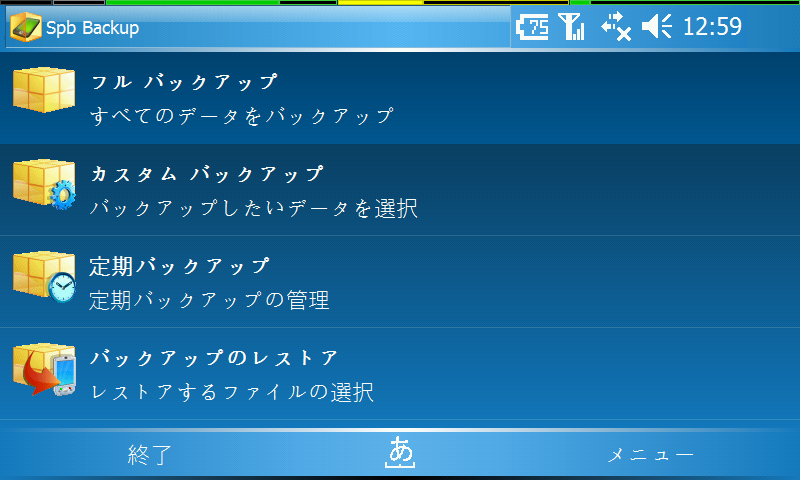Image resolution: width=800 pixels, height=480 pixels.
Task: Open 定期バックアップ management
Action: (x=400, y=282)
